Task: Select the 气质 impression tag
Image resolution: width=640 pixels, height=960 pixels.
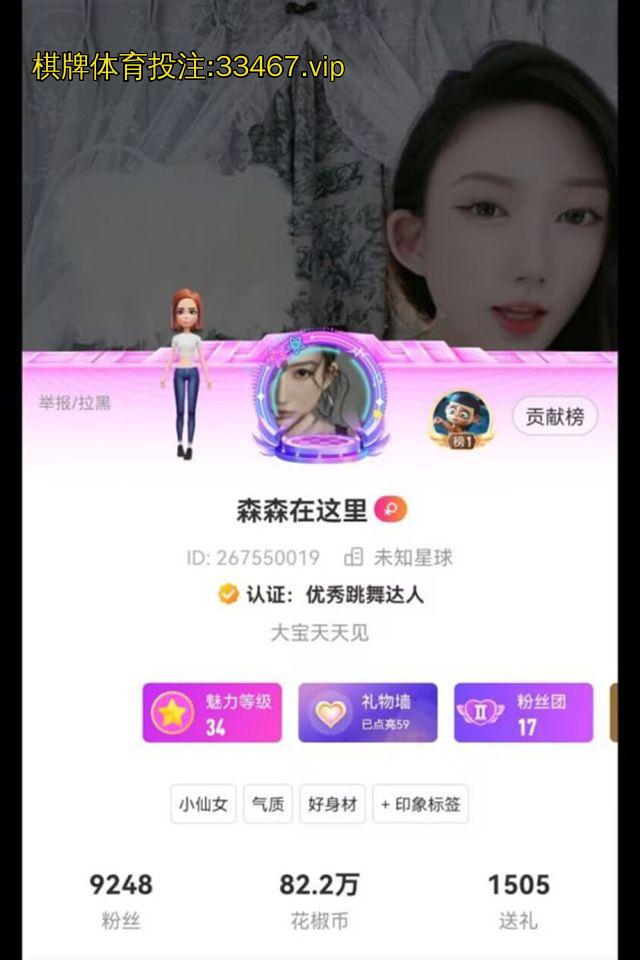Action: coord(268,804)
